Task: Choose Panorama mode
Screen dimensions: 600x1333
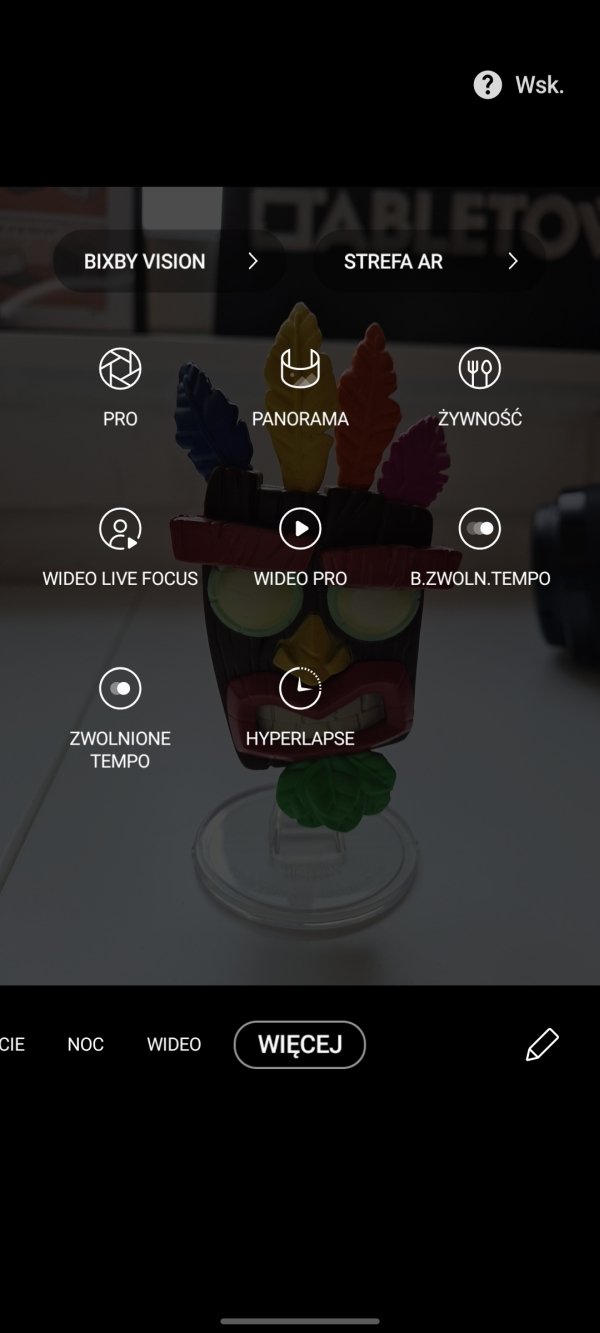Action: pyautogui.click(x=300, y=388)
